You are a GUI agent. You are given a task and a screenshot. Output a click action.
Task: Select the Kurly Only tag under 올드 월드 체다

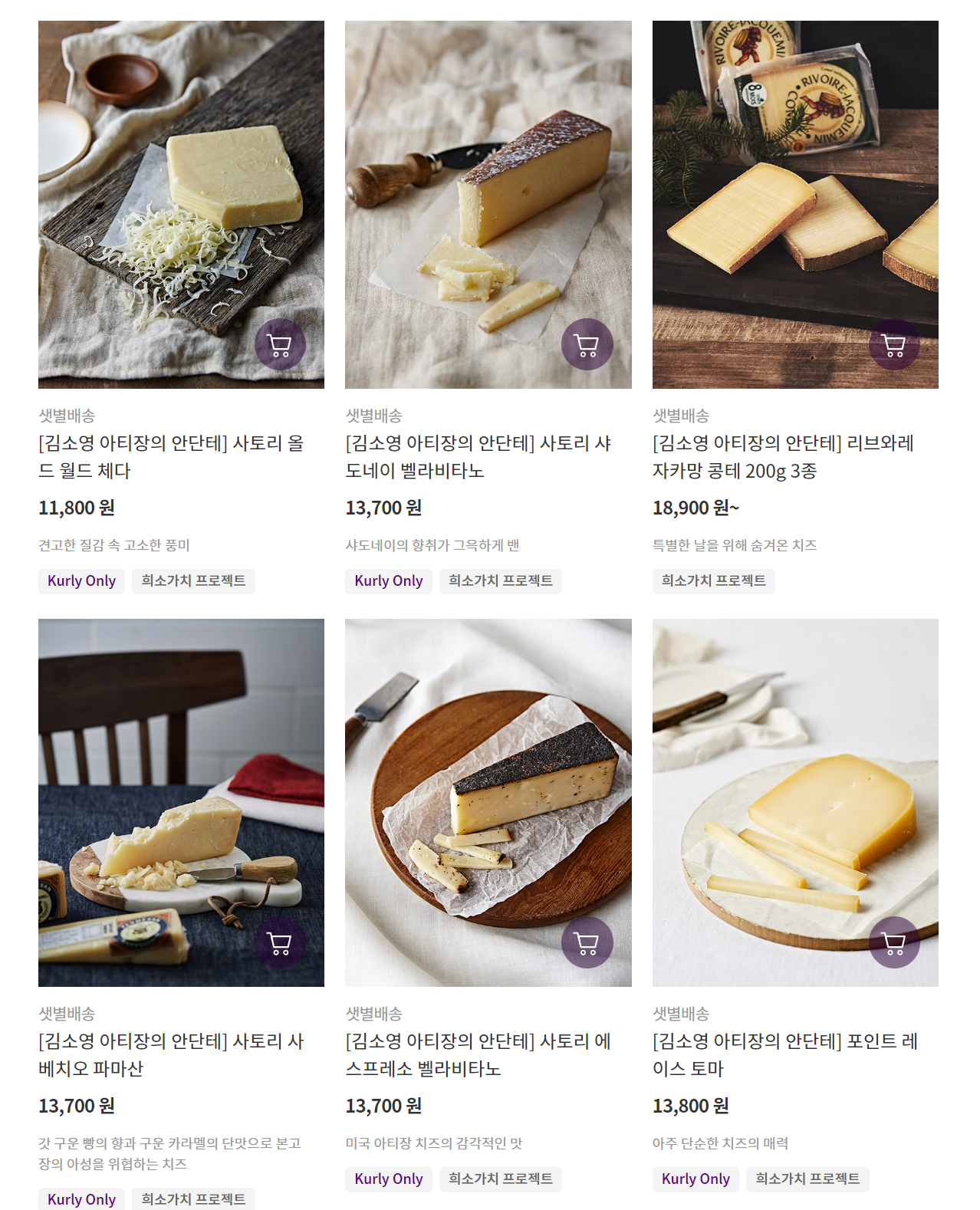(81, 581)
